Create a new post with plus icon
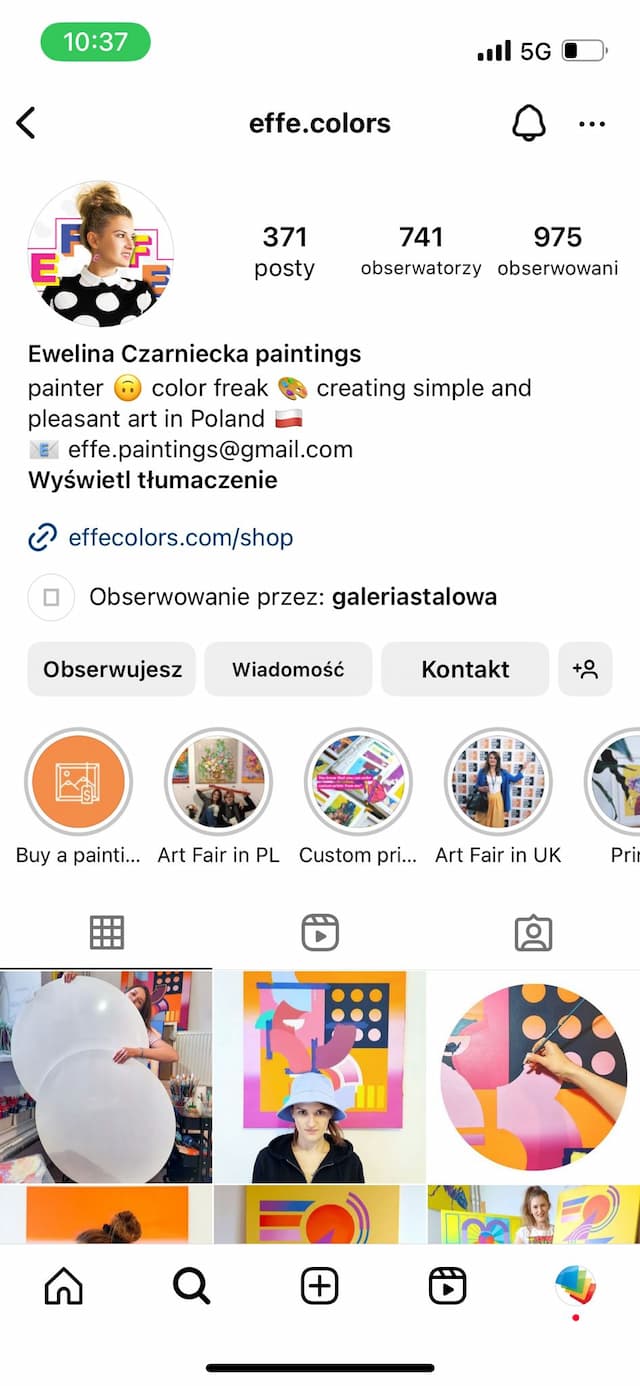 [x=320, y=1287]
